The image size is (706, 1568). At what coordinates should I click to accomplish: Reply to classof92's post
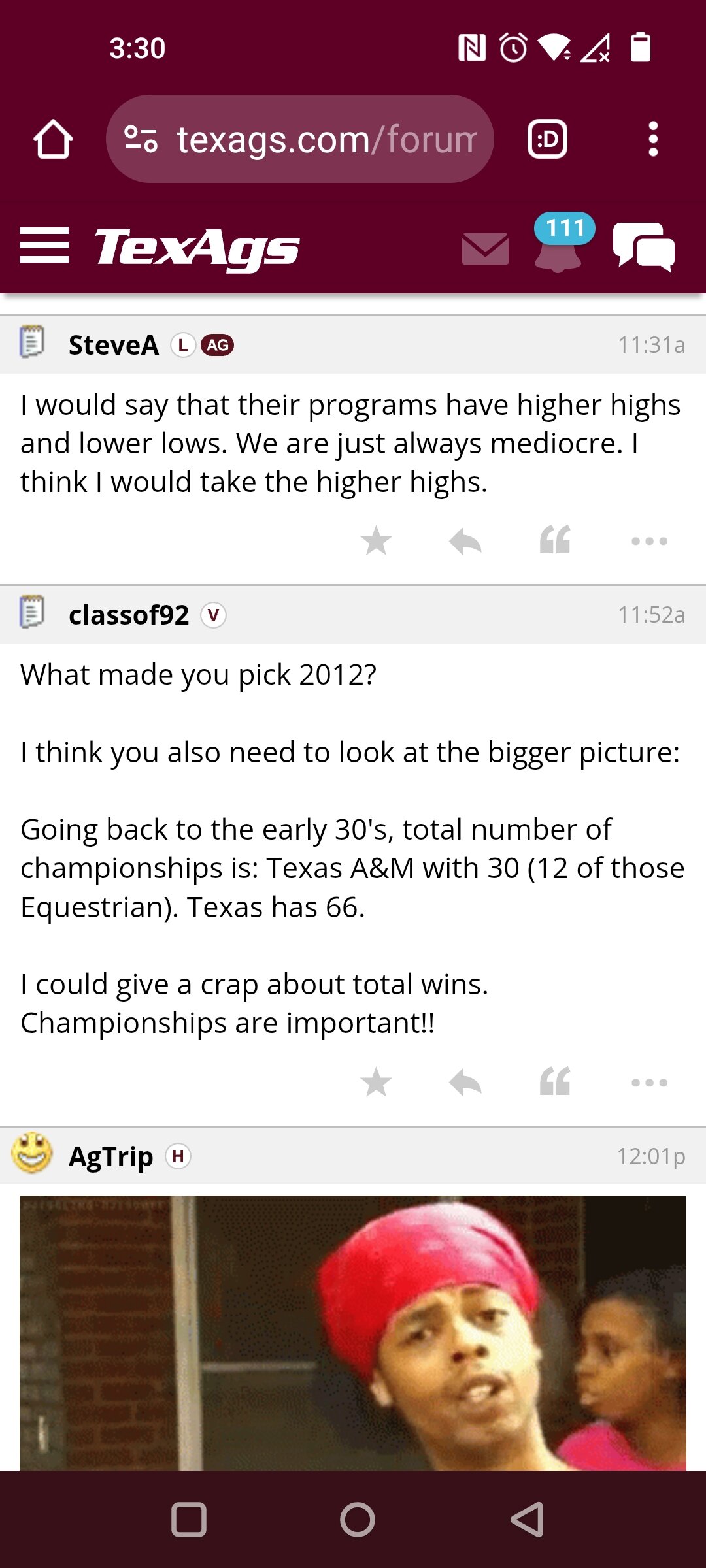[465, 1083]
